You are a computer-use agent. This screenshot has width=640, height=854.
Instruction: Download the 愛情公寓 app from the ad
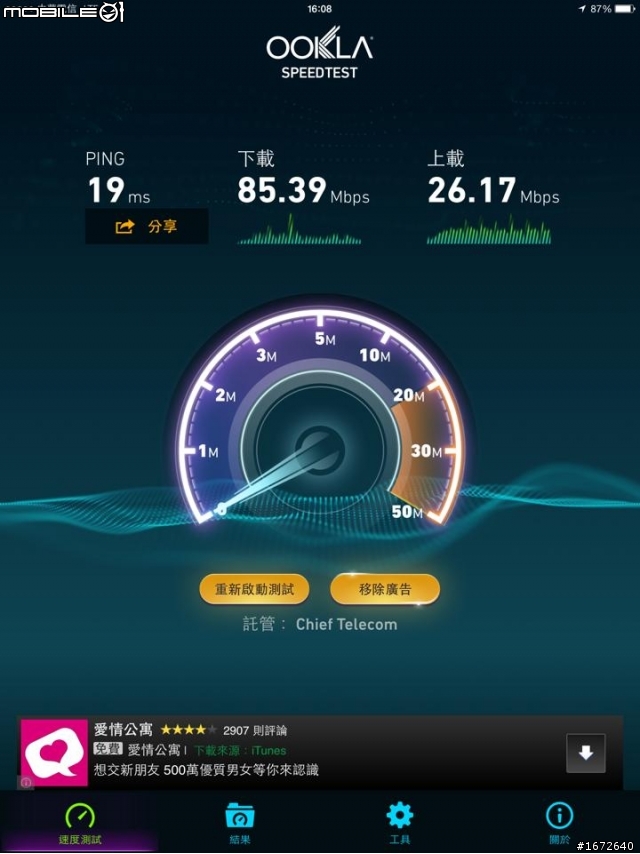click(x=585, y=753)
